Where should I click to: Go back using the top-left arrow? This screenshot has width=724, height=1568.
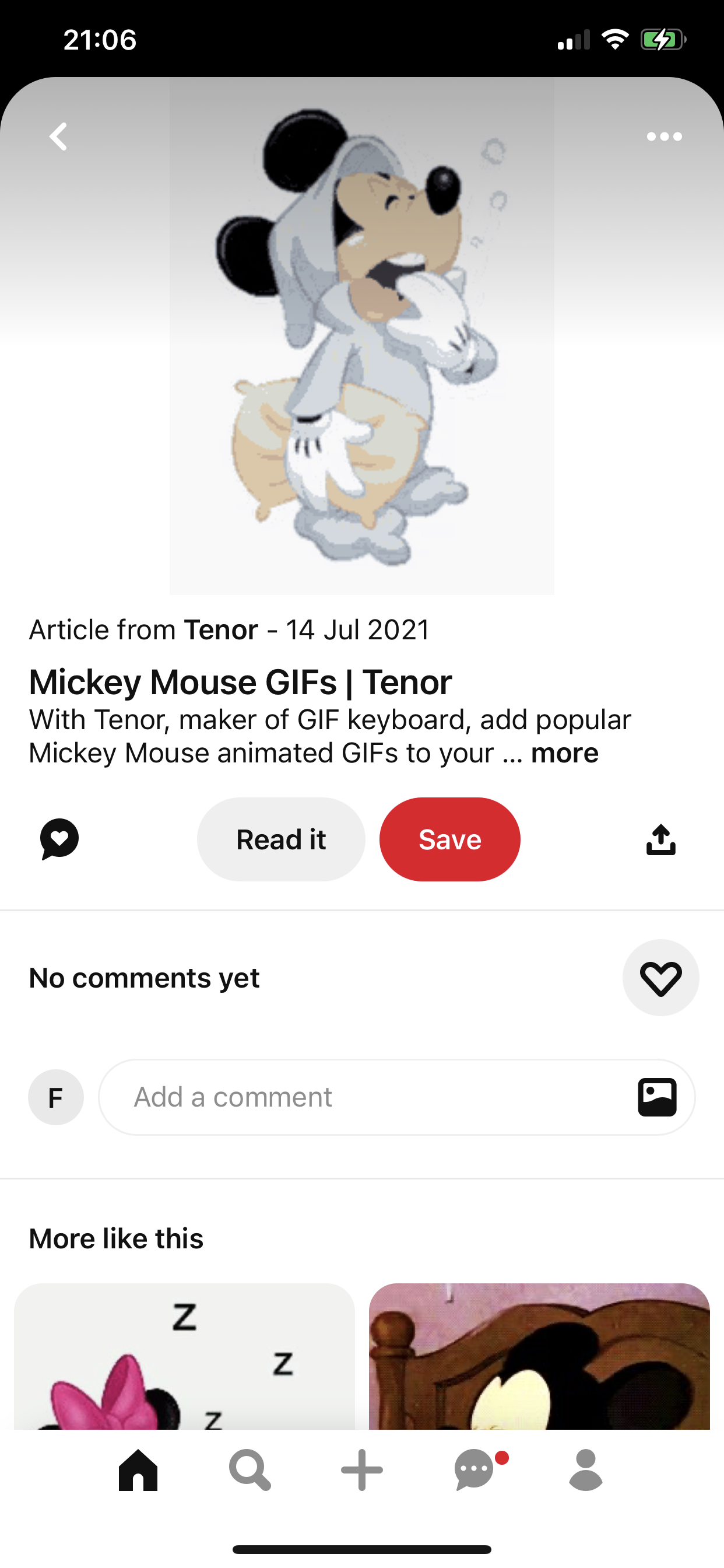[58, 136]
